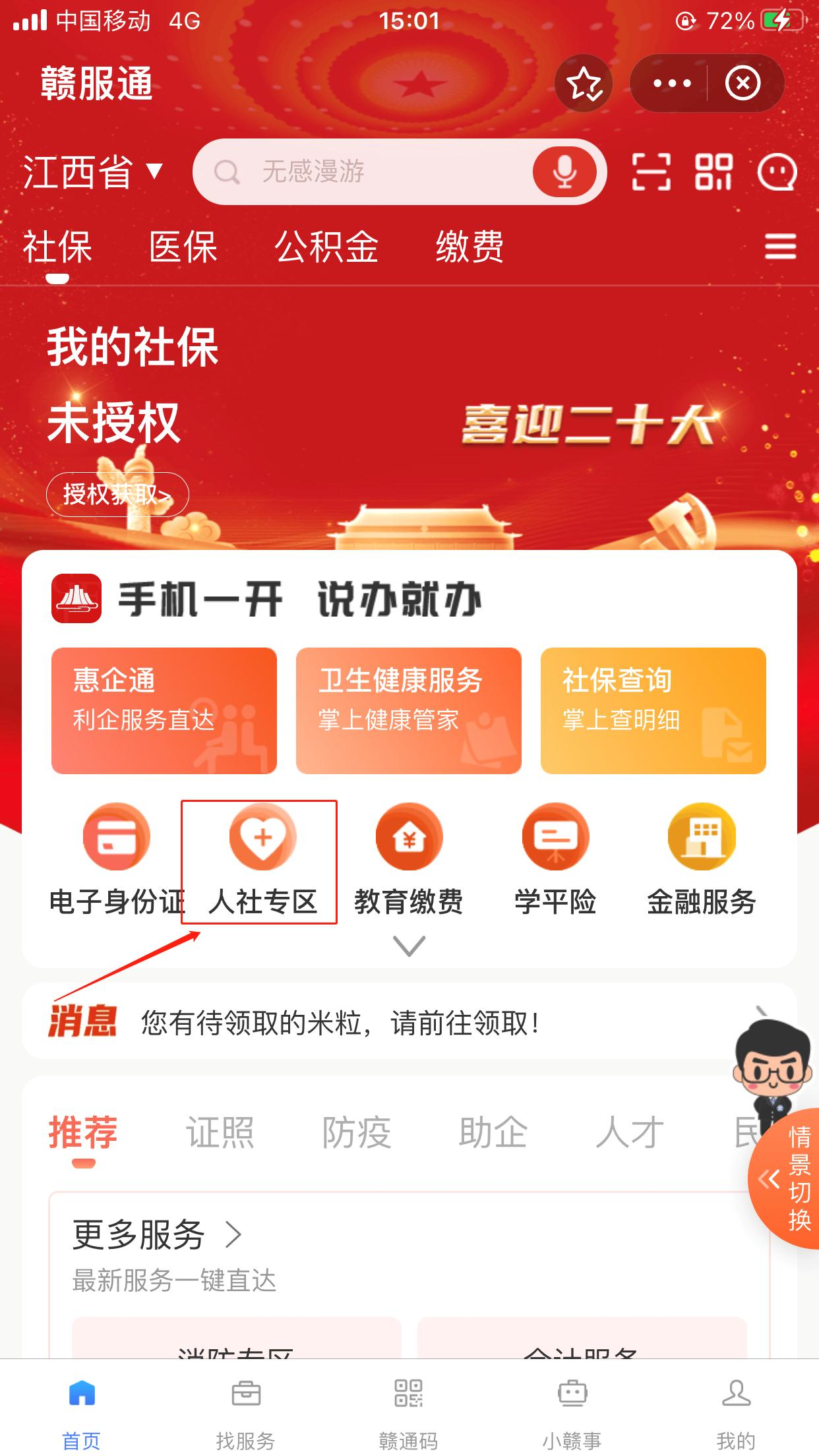Start voice search with microphone
Viewport: 819px width, 1456px height.
564,172
